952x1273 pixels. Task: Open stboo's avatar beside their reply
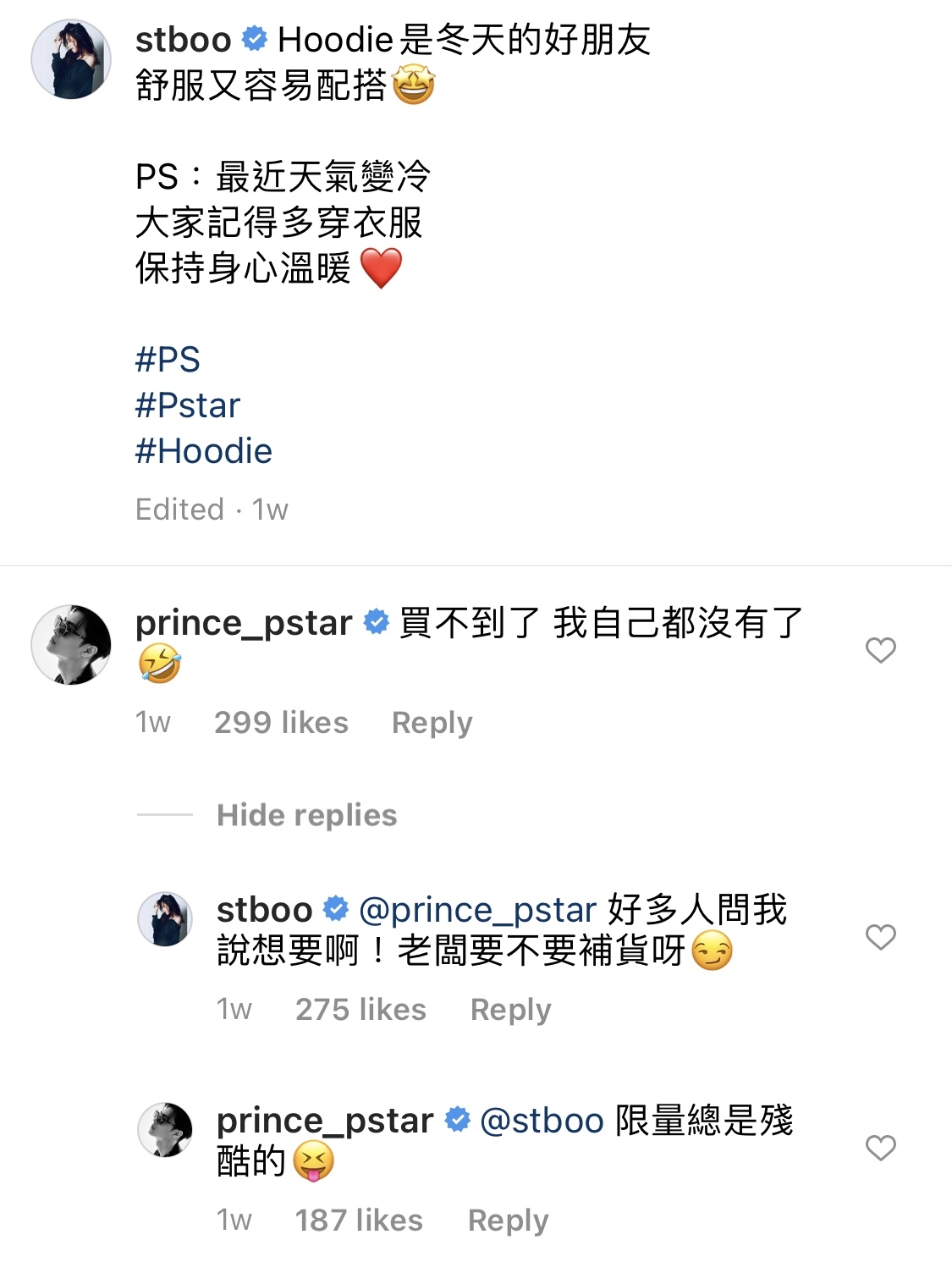click(x=165, y=918)
